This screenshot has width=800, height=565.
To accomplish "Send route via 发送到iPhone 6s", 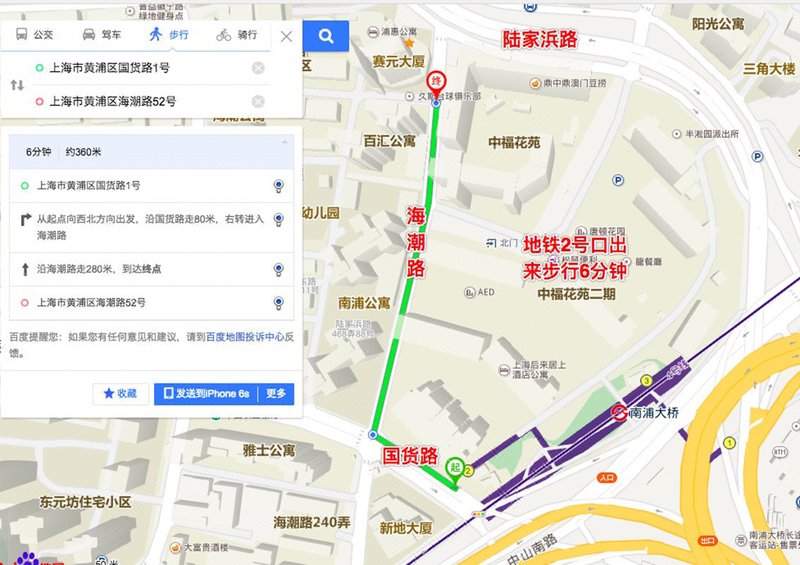I will point(206,394).
